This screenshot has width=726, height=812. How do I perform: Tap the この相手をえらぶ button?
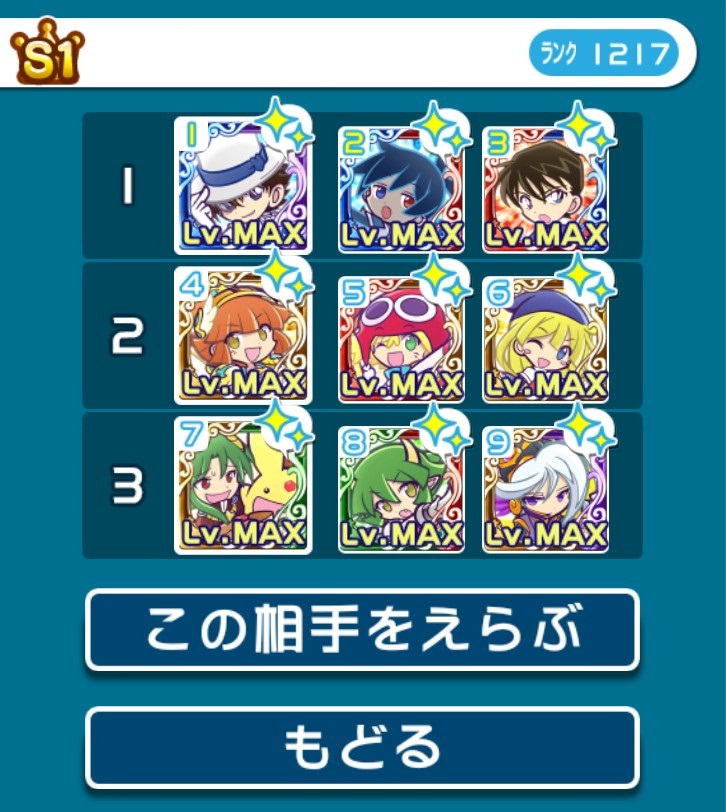pos(361,630)
